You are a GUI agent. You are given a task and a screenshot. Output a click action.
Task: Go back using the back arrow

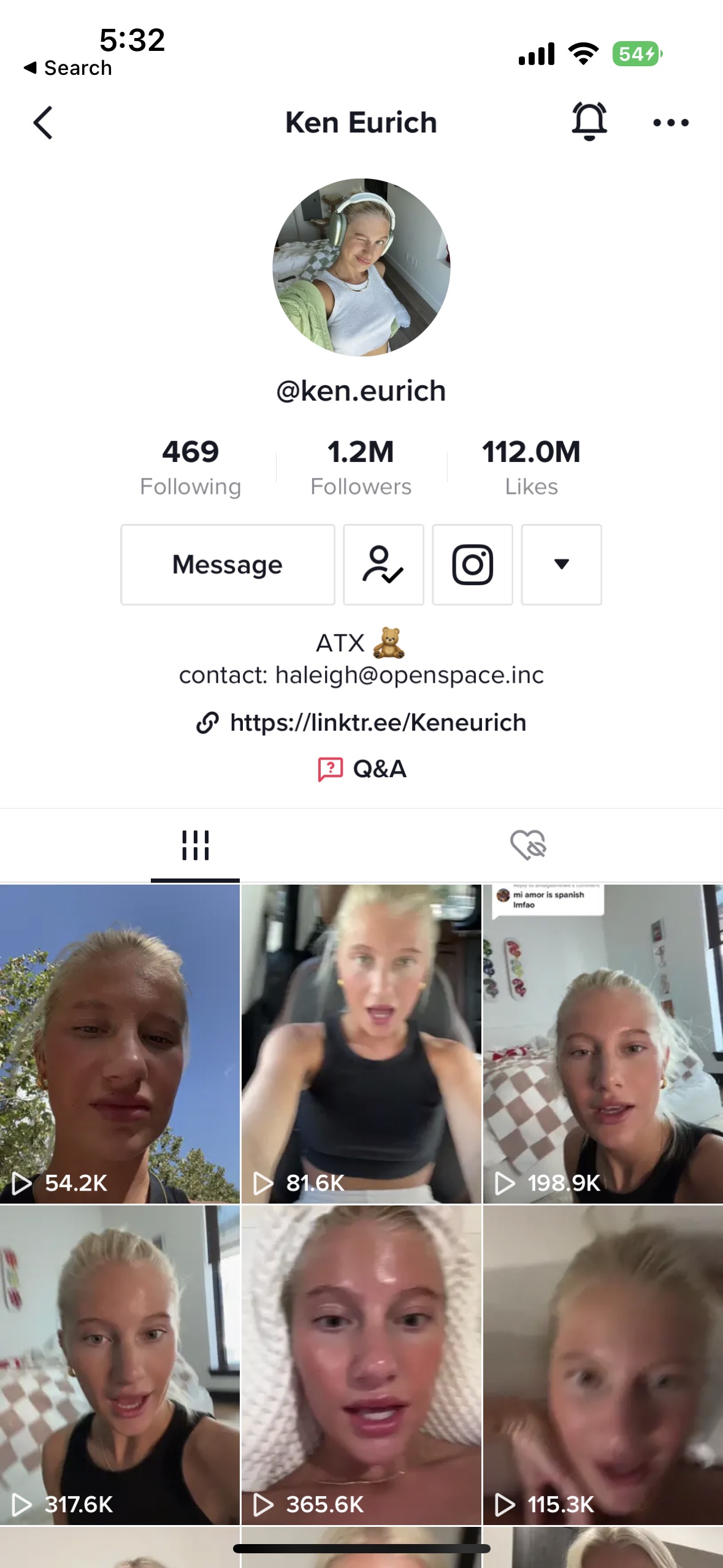pos(43,123)
